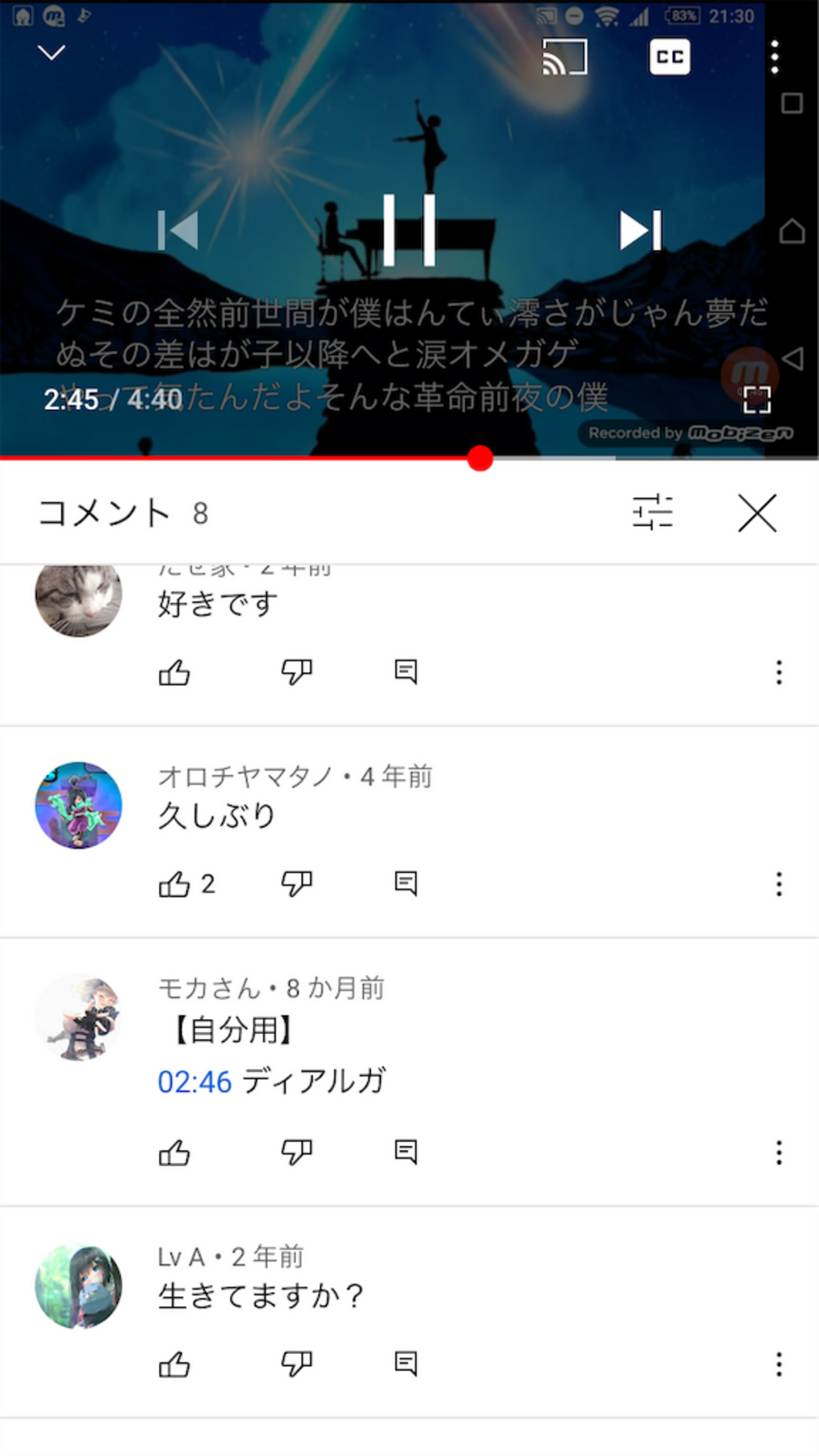Reply to the comment 生きてますか？

[x=405, y=1364]
